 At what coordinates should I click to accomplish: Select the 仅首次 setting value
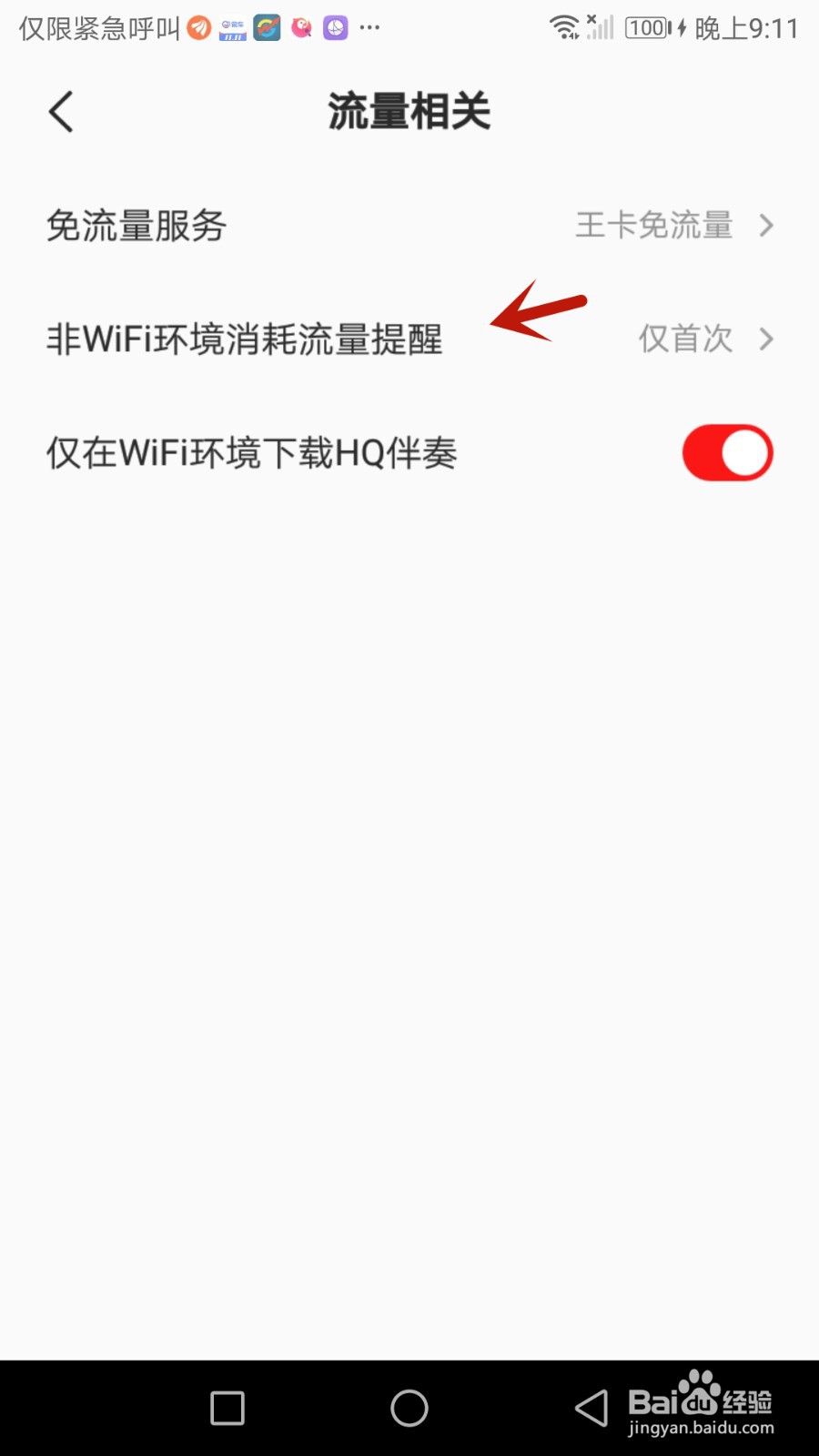685,339
